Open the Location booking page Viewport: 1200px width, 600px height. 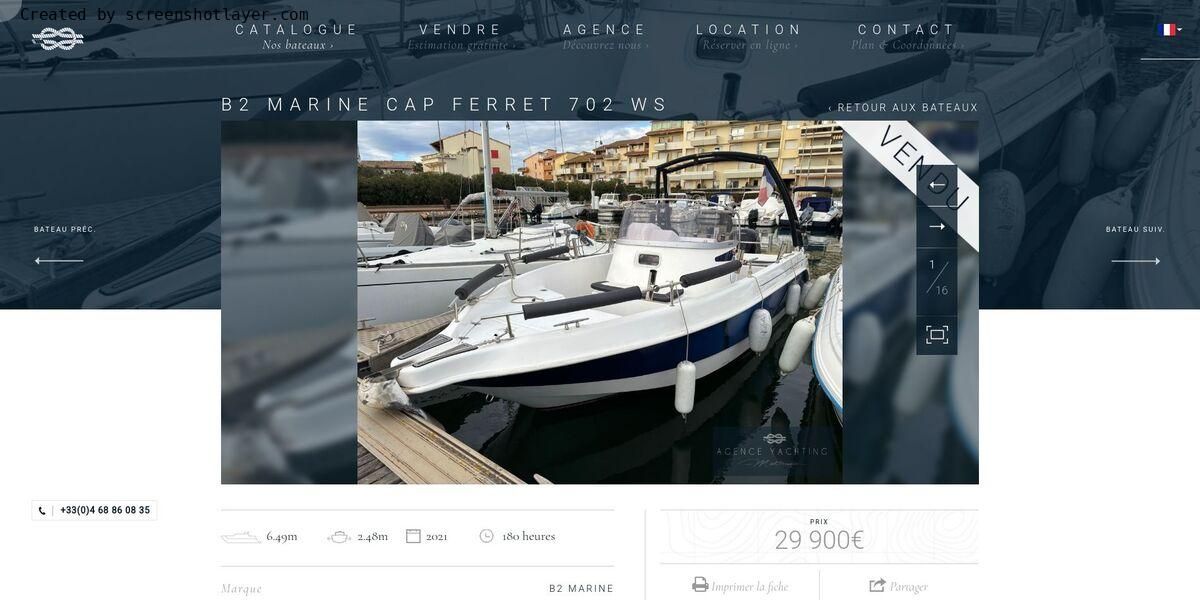pyautogui.click(x=749, y=36)
